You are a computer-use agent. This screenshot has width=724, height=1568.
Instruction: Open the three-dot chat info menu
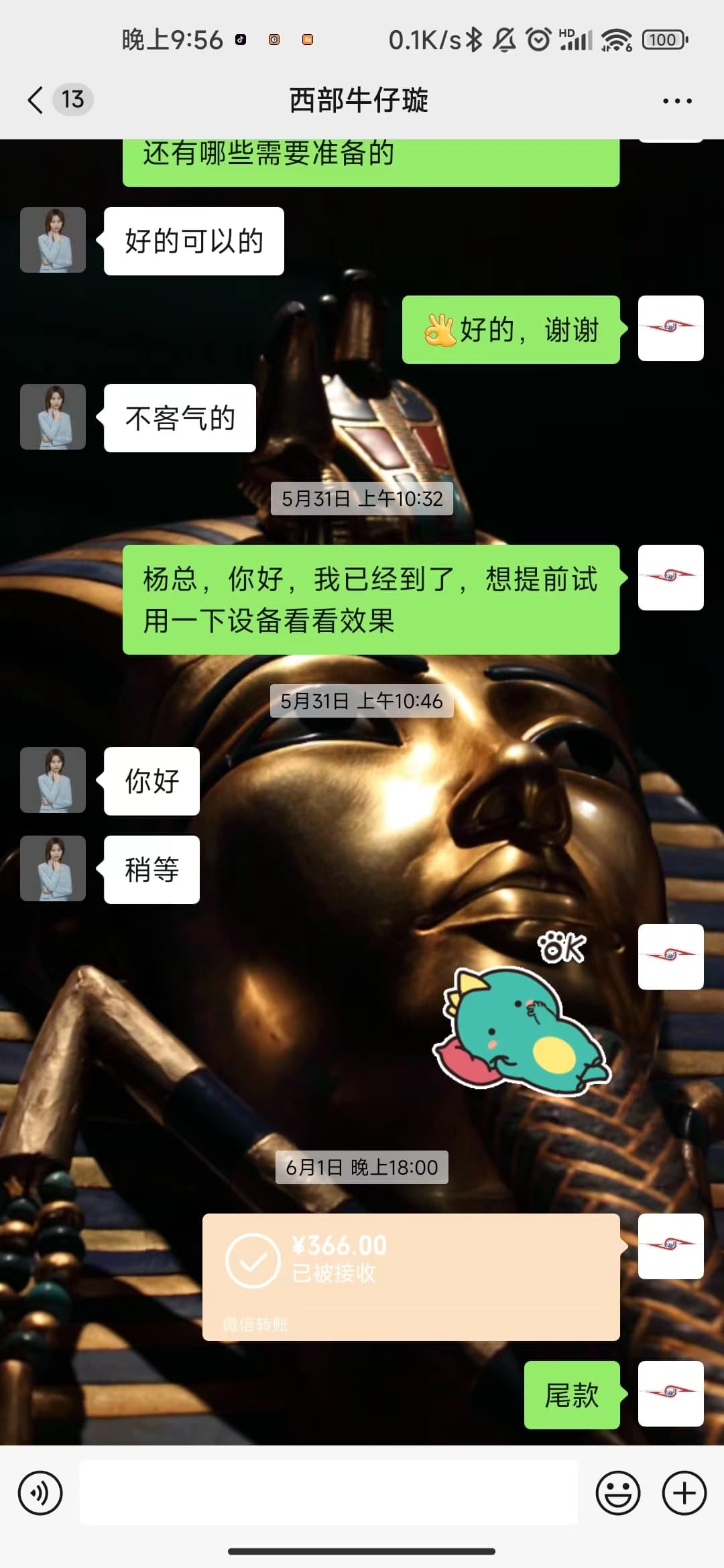[677, 101]
